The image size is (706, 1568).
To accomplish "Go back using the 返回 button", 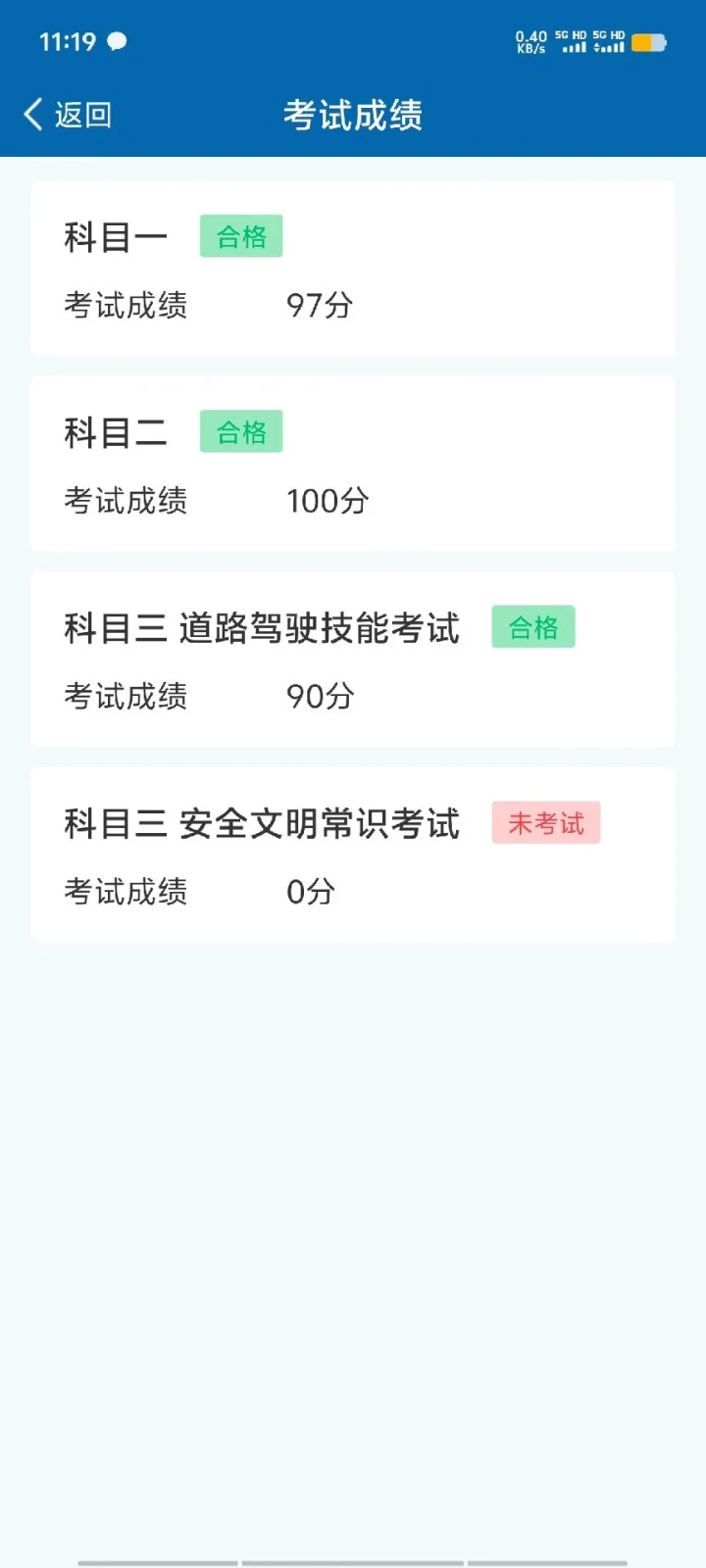I will 68,115.
